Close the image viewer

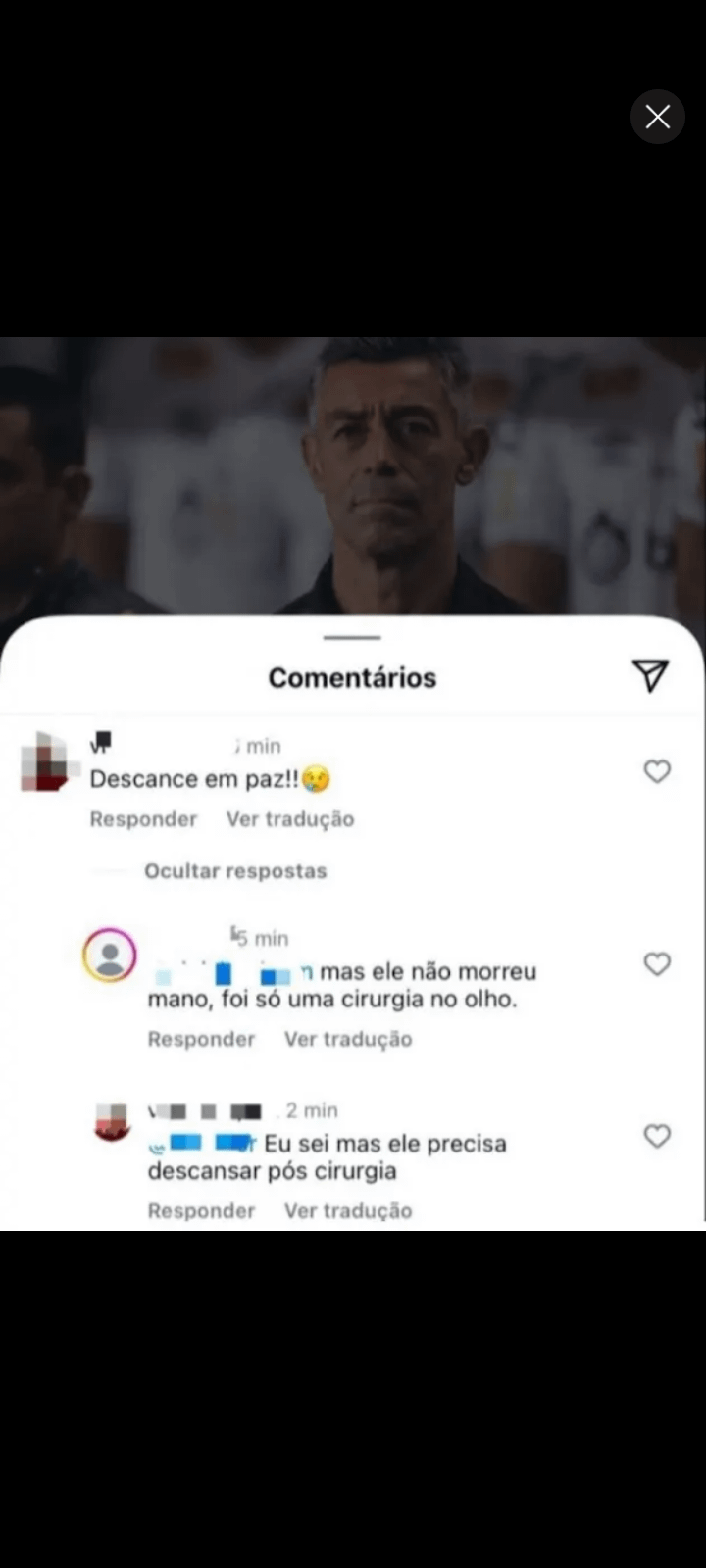[657, 118]
